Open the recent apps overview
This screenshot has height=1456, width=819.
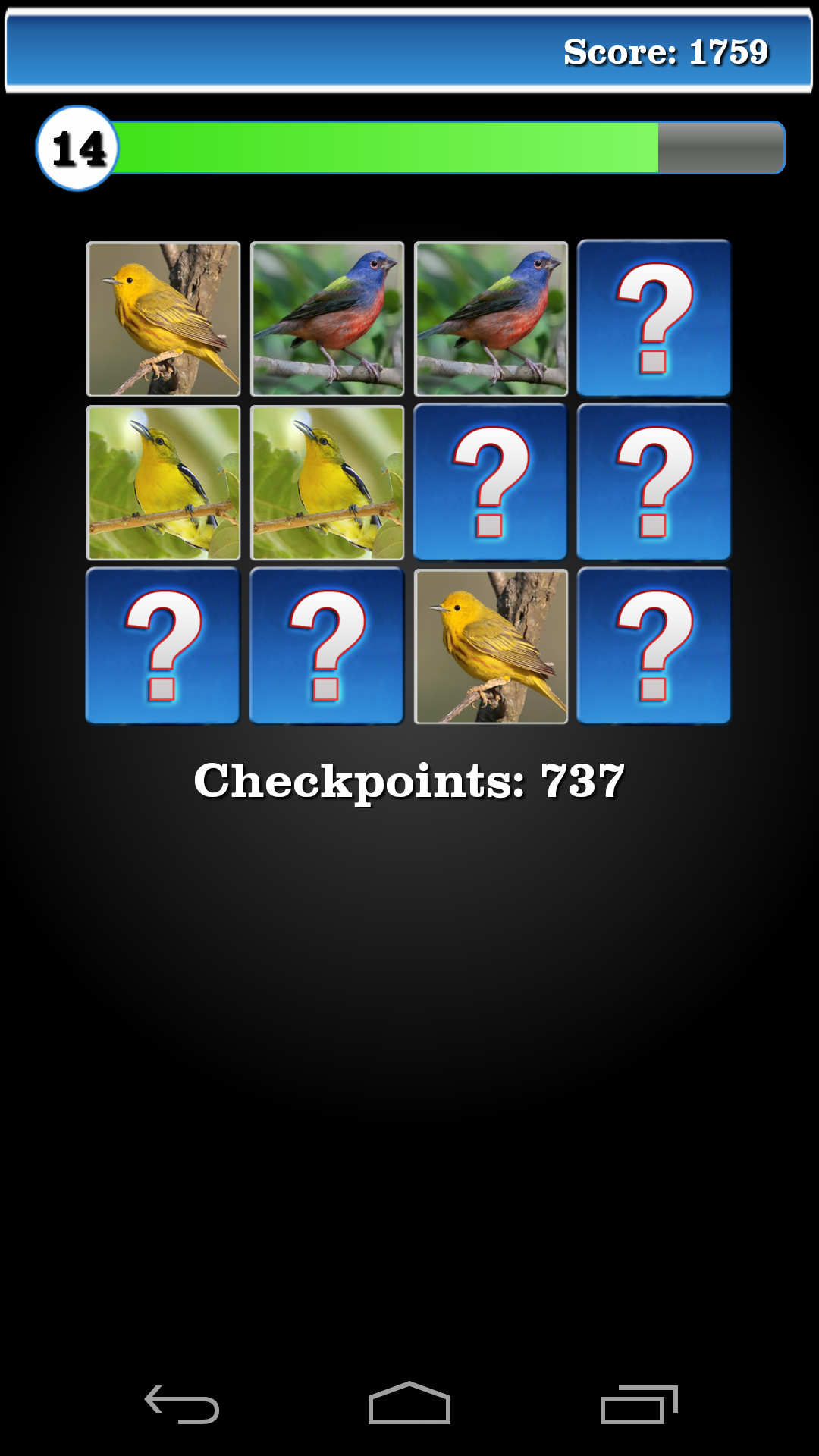point(639,1404)
